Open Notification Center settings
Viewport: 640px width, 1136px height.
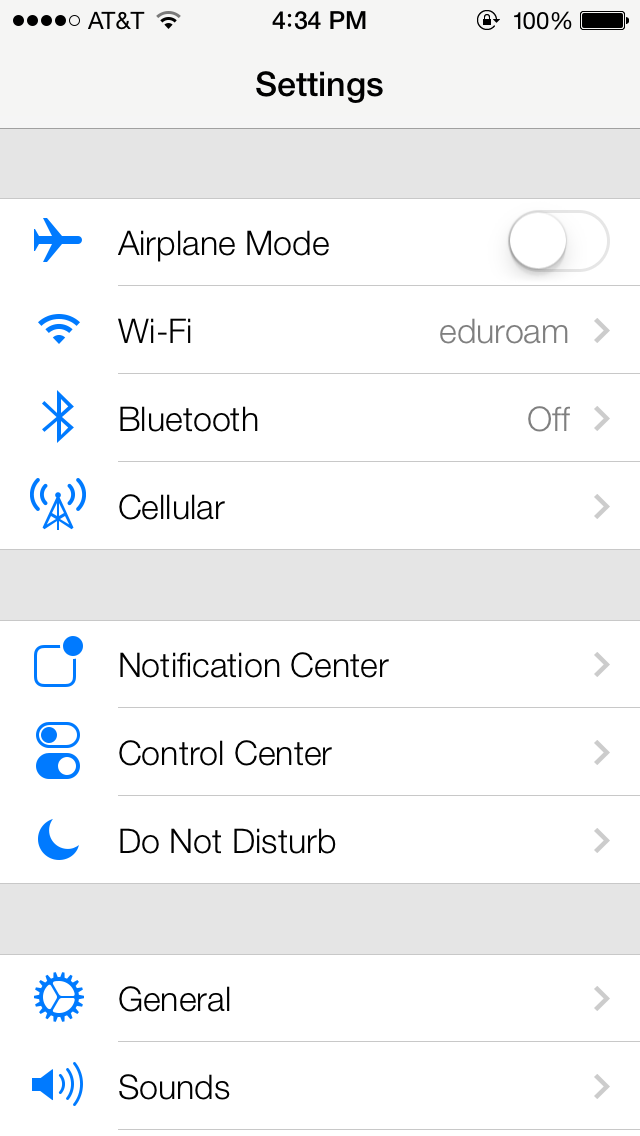pos(320,665)
